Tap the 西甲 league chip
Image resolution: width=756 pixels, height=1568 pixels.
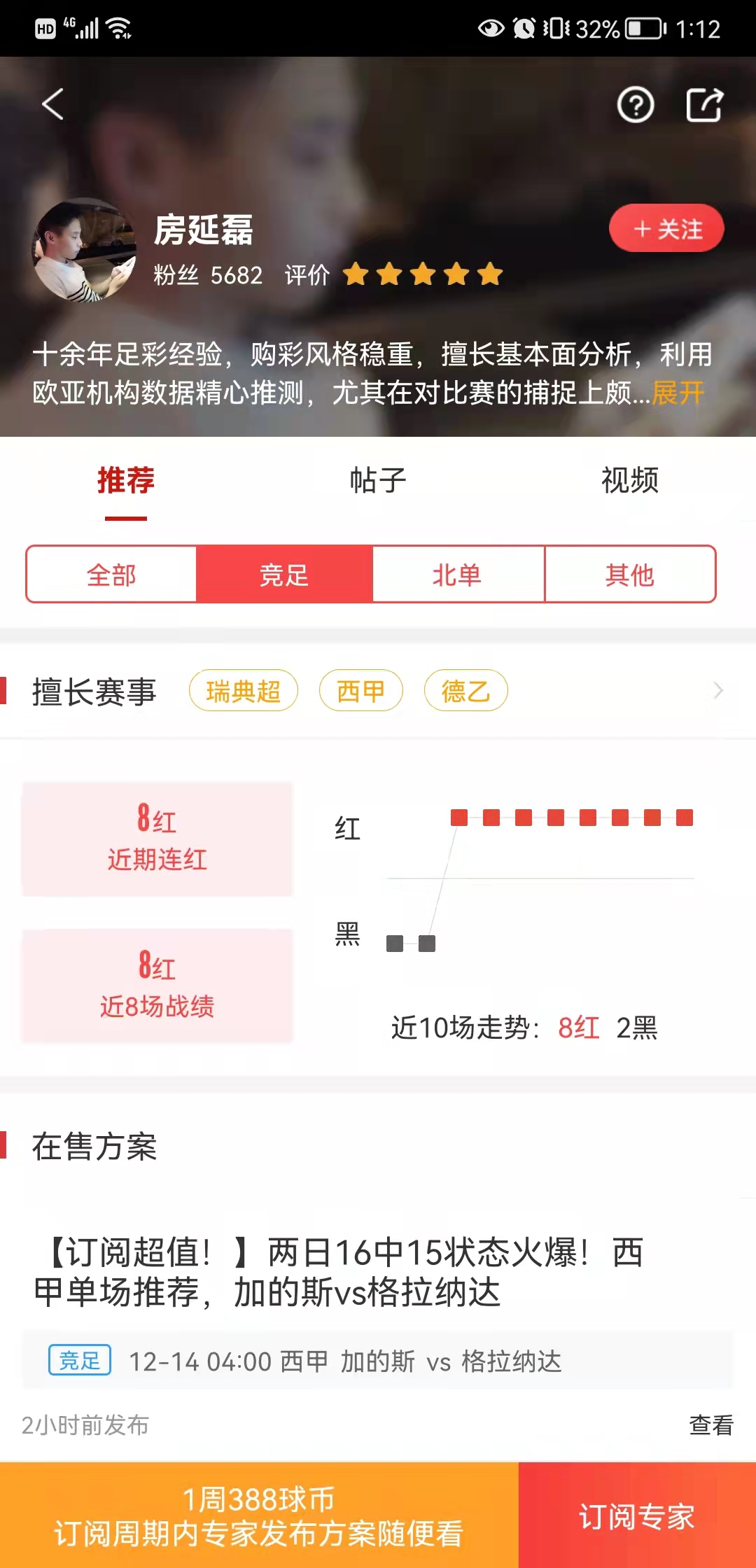pyautogui.click(x=360, y=691)
